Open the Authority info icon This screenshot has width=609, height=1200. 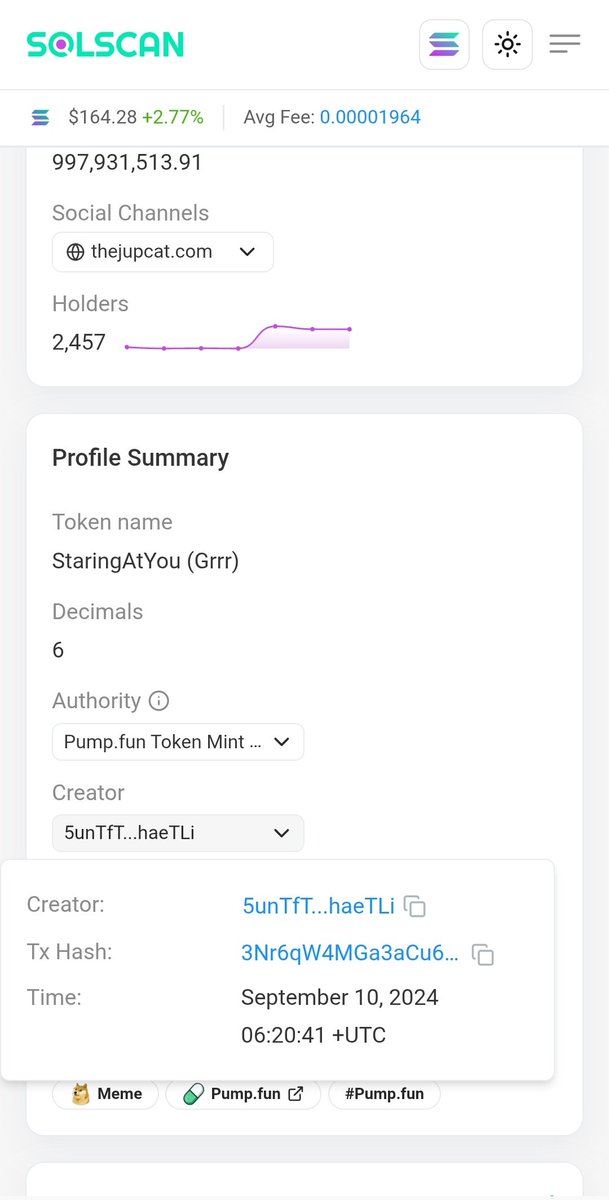pyautogui.click(x=158, y=701)
